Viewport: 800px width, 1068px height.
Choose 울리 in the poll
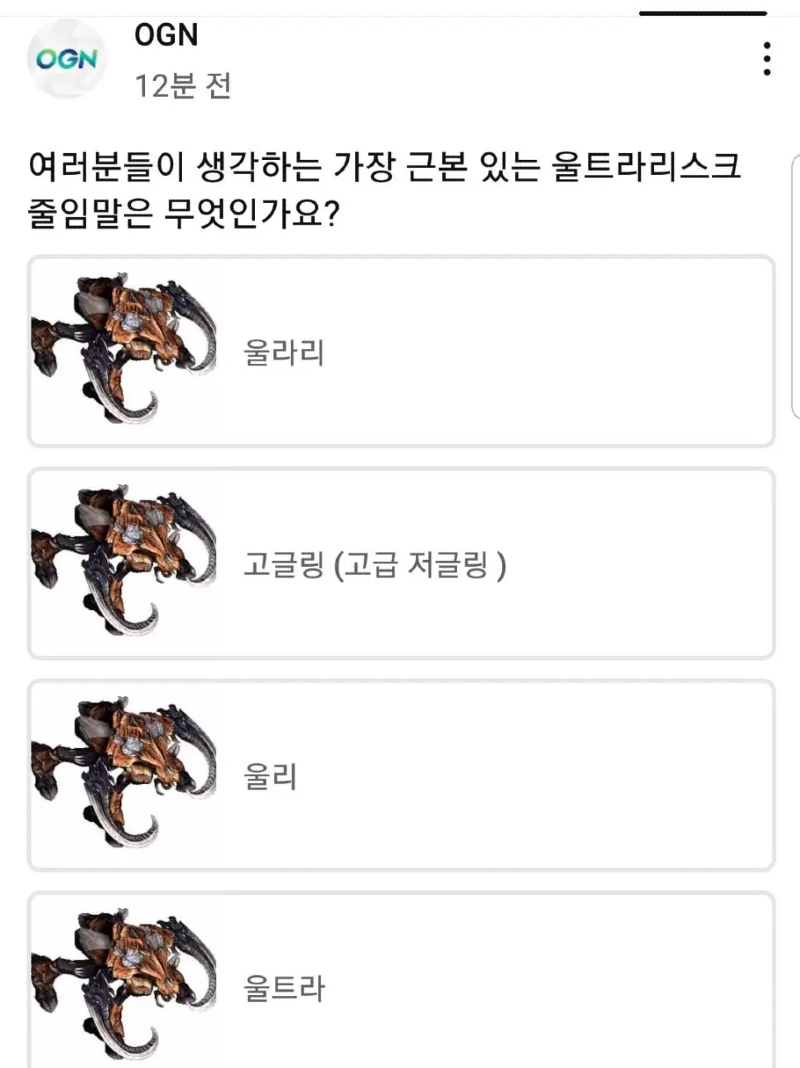pyautogui.click(x=401, y=776)
